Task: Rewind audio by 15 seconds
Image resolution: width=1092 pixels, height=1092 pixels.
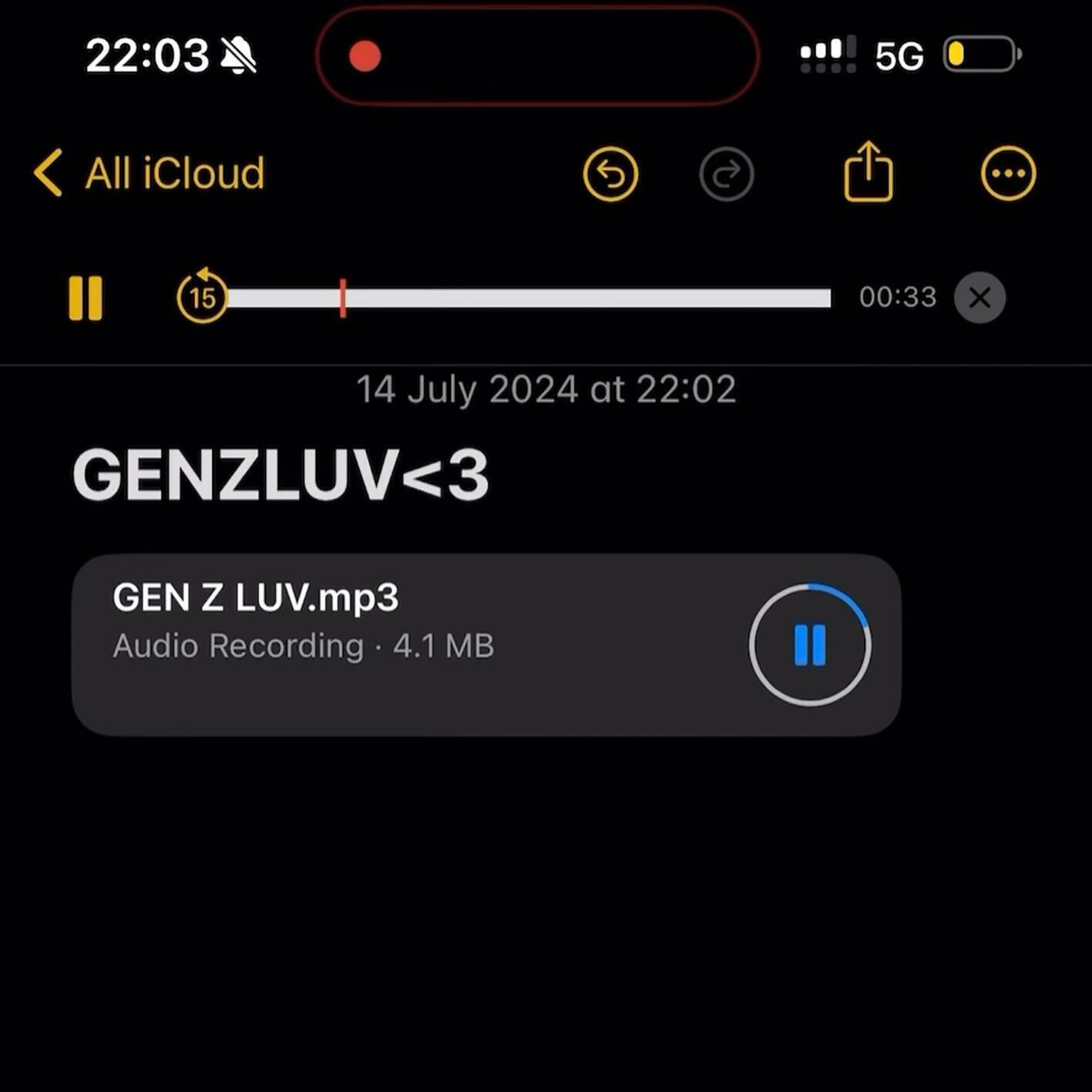Action: (x=202, y=297)
